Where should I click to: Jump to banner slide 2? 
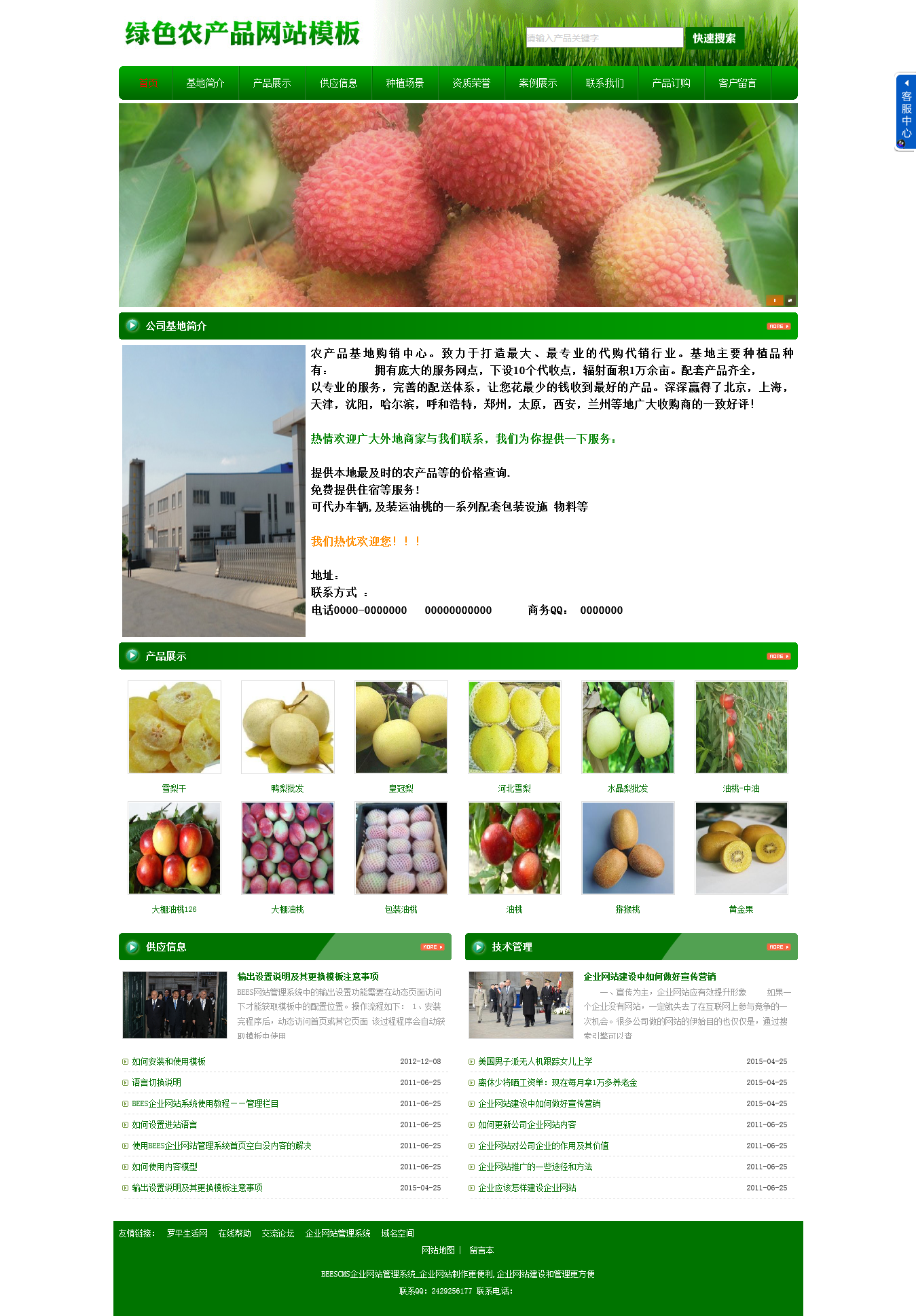coord(790,300)
